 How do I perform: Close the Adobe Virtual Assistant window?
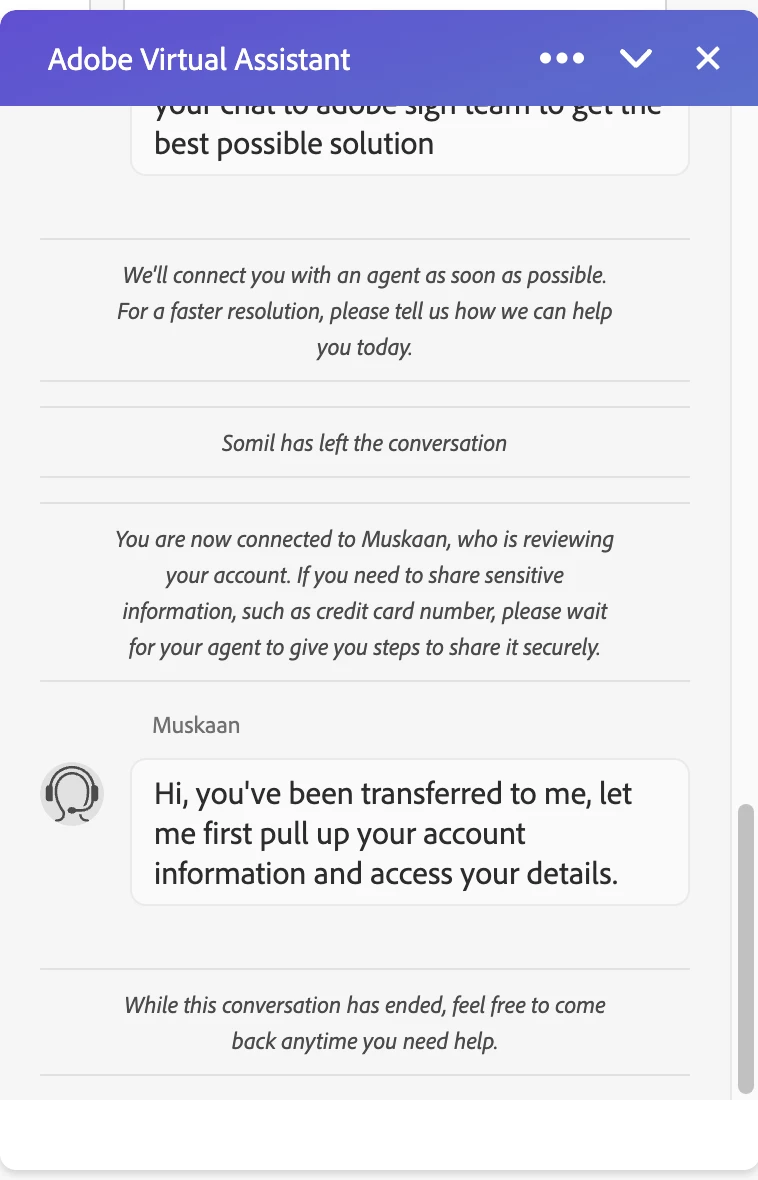click(x=708, y=58)
